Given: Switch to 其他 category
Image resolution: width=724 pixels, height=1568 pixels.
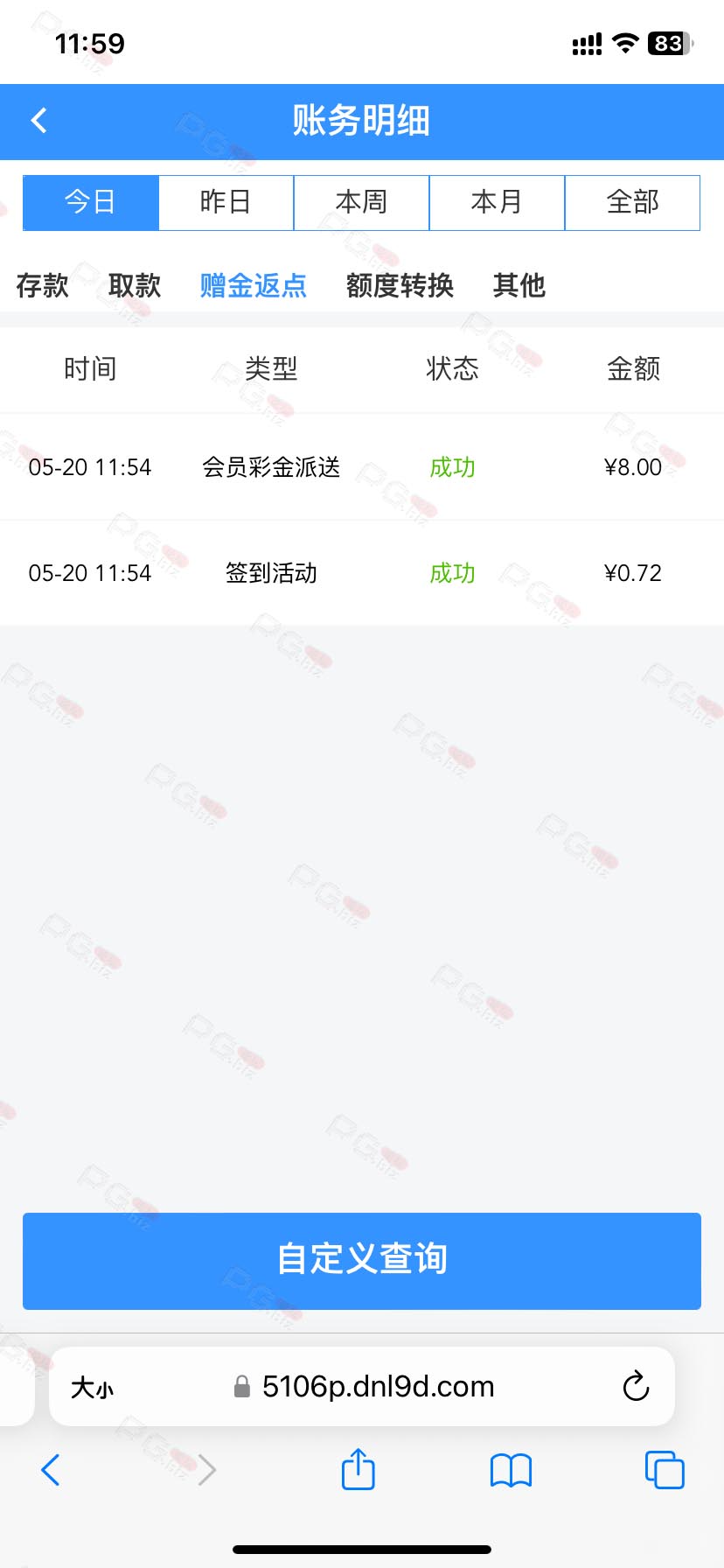Looking at the screenshot, I should tap(519, 285).
